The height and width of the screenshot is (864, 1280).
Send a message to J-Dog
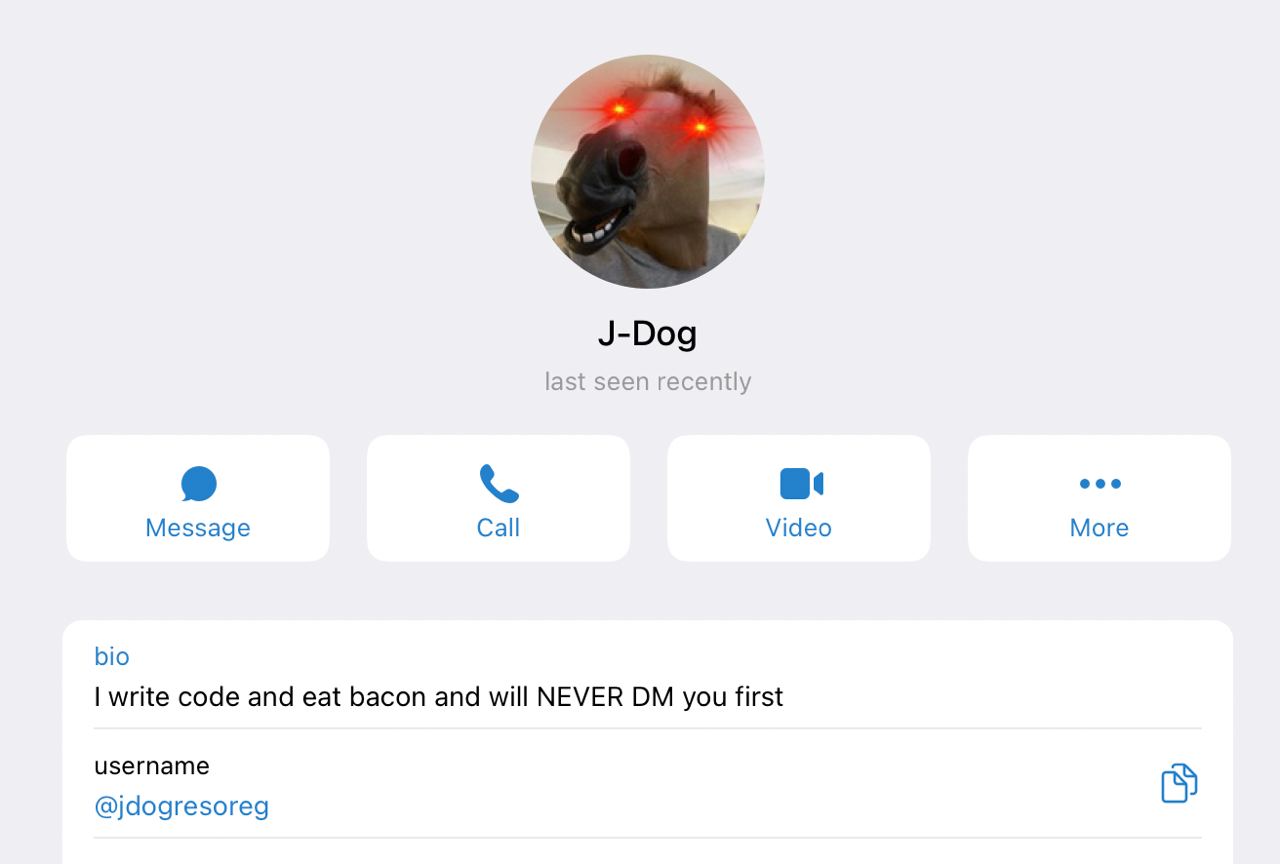click(x=198, y=499)
